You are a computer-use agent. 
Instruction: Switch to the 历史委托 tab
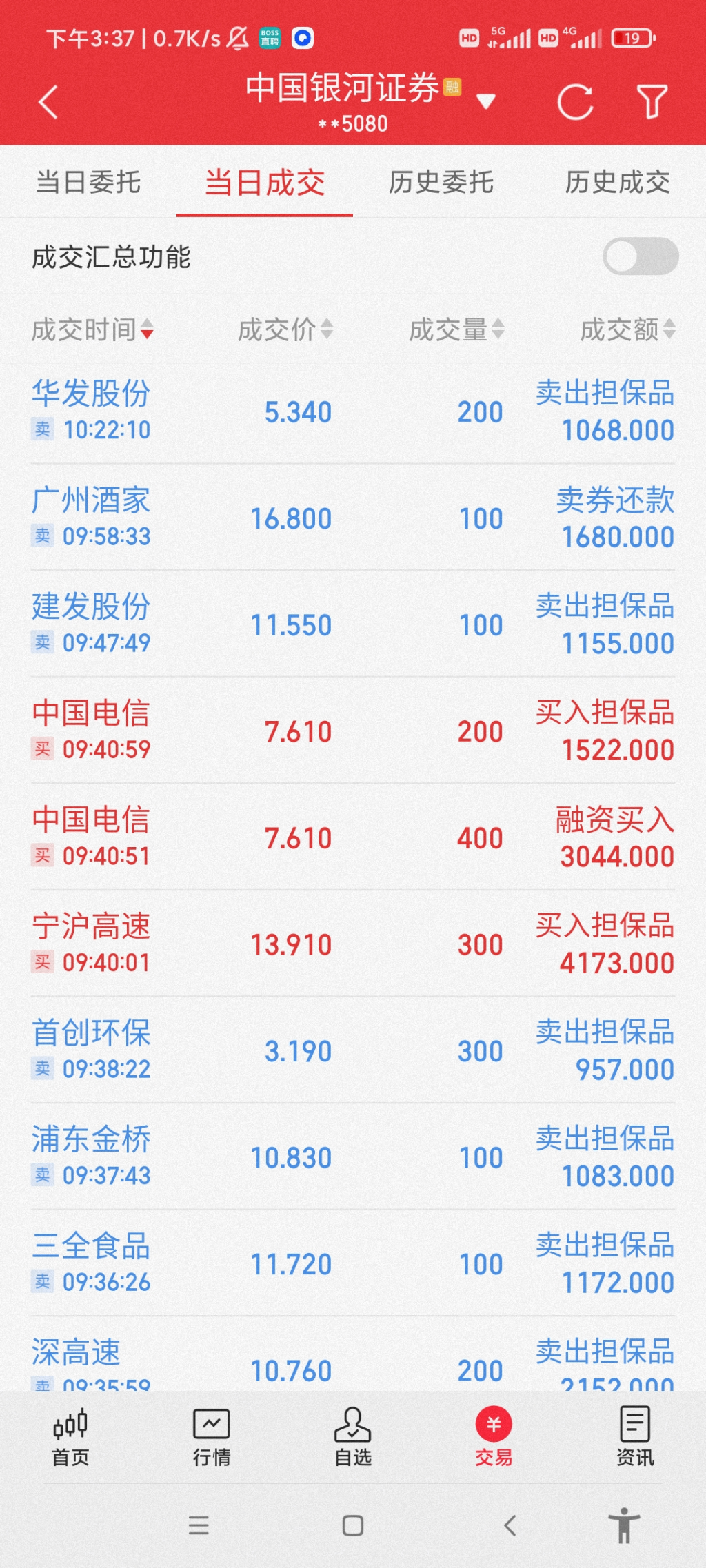[441, 183]
